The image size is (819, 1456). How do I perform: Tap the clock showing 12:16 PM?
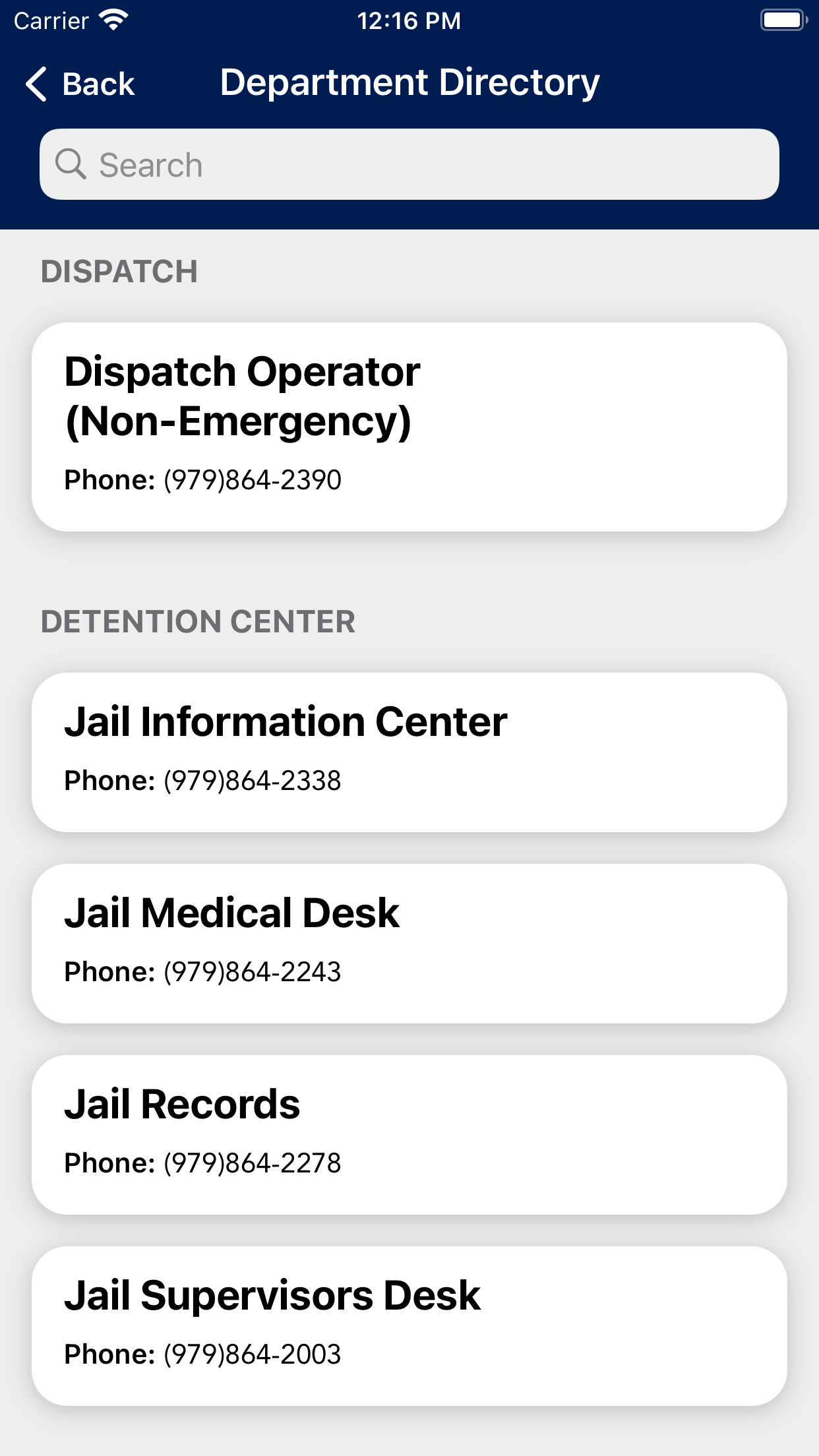point(408,20)
